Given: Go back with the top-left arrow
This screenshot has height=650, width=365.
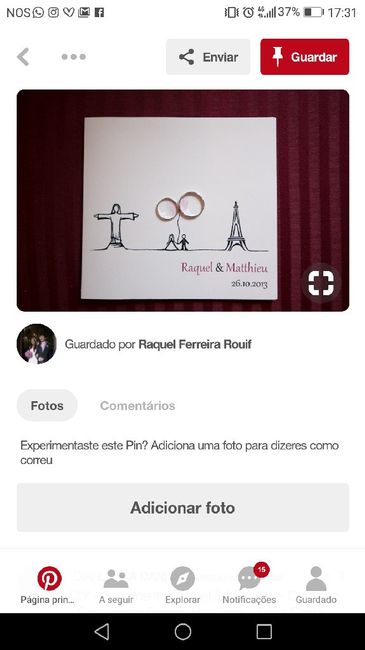Looking at the screenshot, I should point(23,57).
